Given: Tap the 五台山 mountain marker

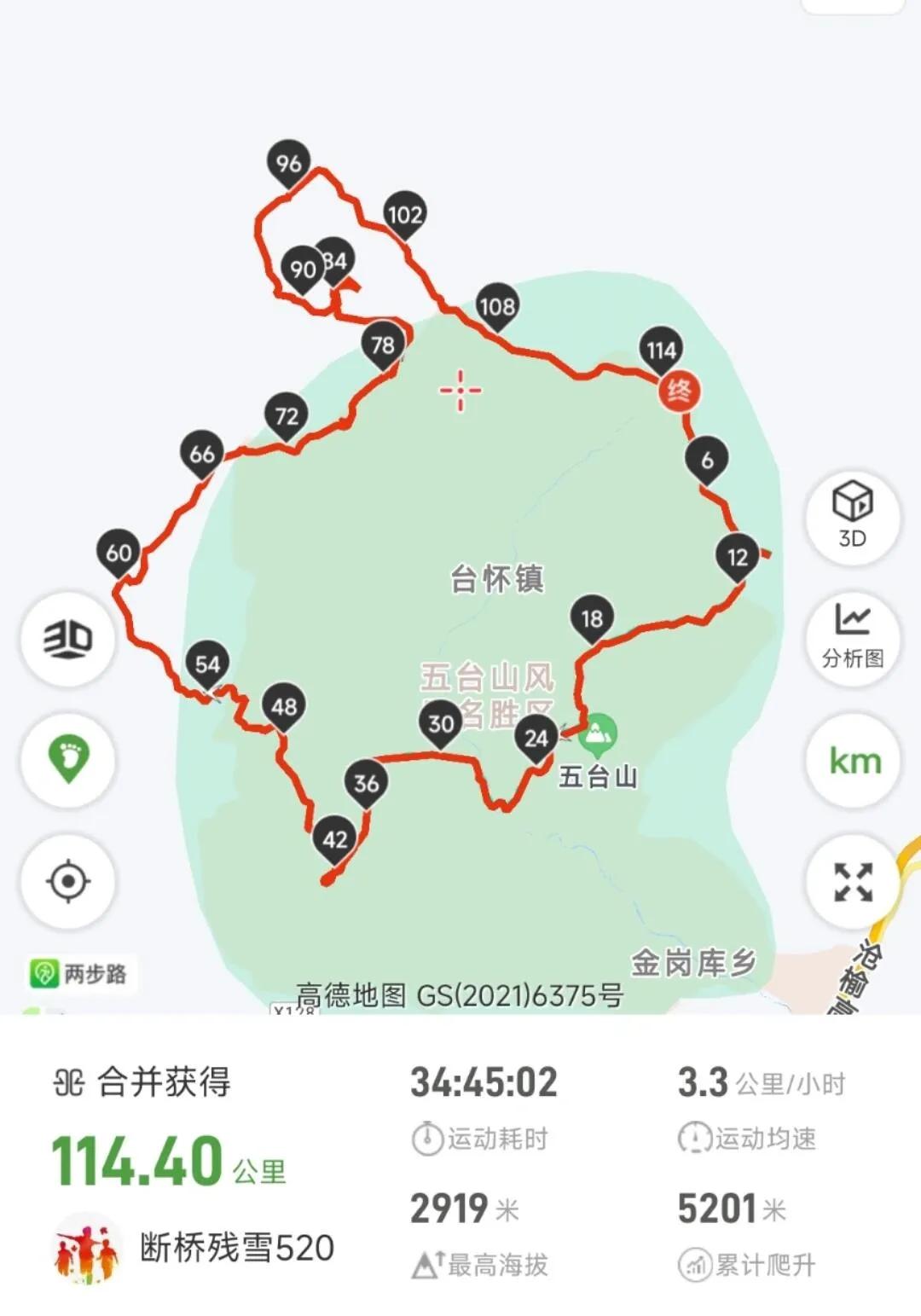Looking at the screenshot, I should (x=598, y=733).
